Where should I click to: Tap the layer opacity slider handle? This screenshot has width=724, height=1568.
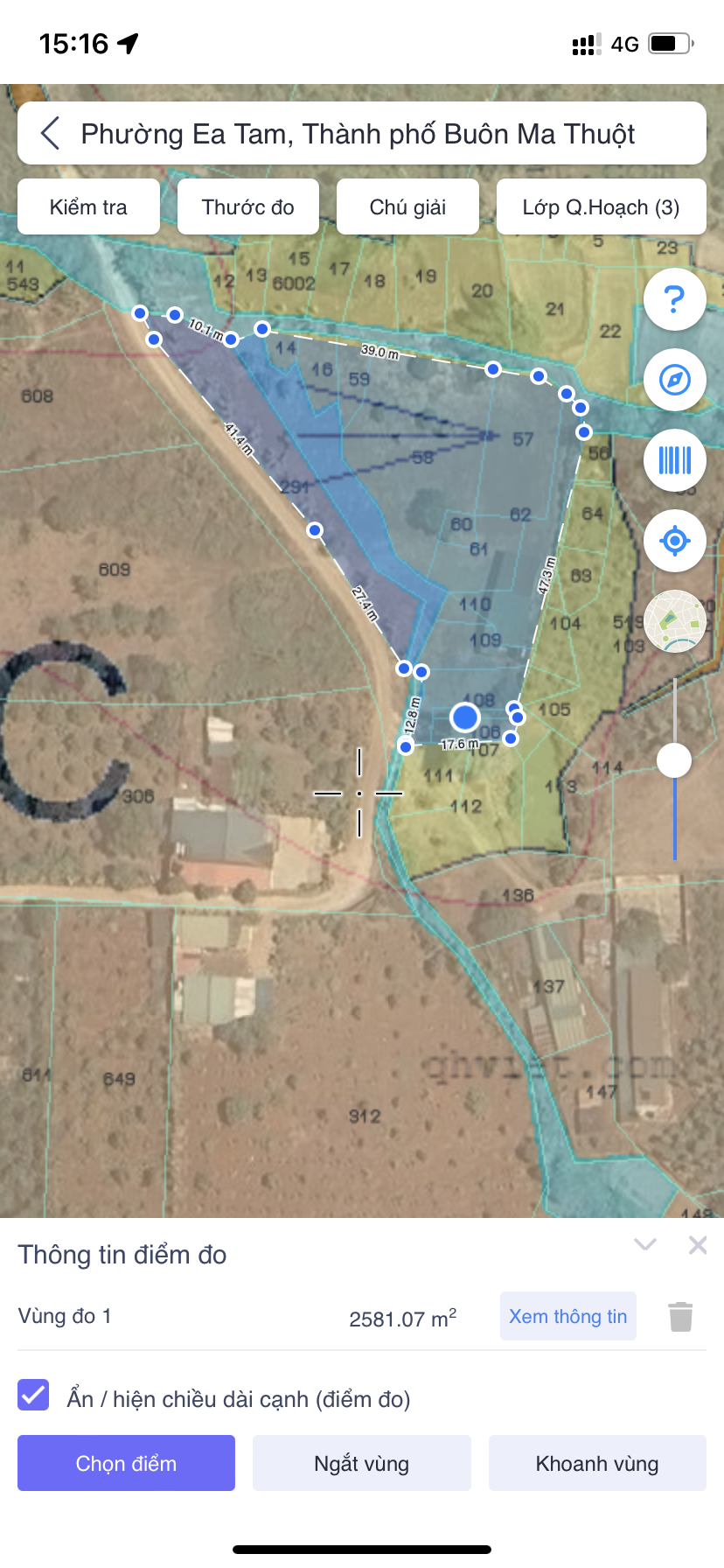click(674, 759)
